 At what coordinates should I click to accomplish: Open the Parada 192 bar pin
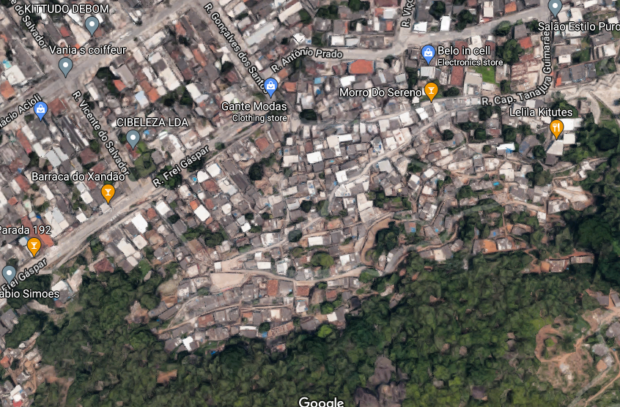tap(34, 245)
